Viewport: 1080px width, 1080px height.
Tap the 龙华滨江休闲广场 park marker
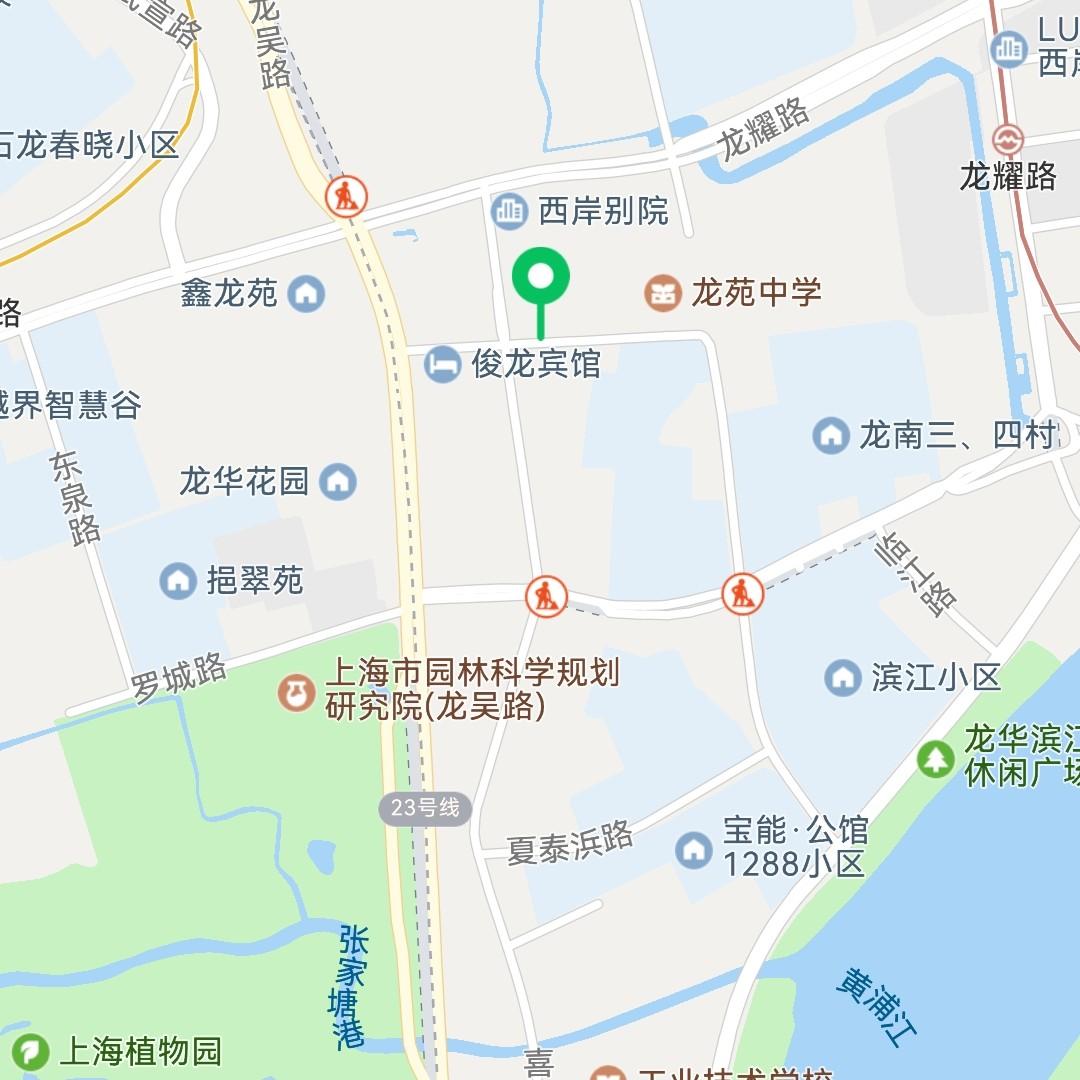[935, 759]
